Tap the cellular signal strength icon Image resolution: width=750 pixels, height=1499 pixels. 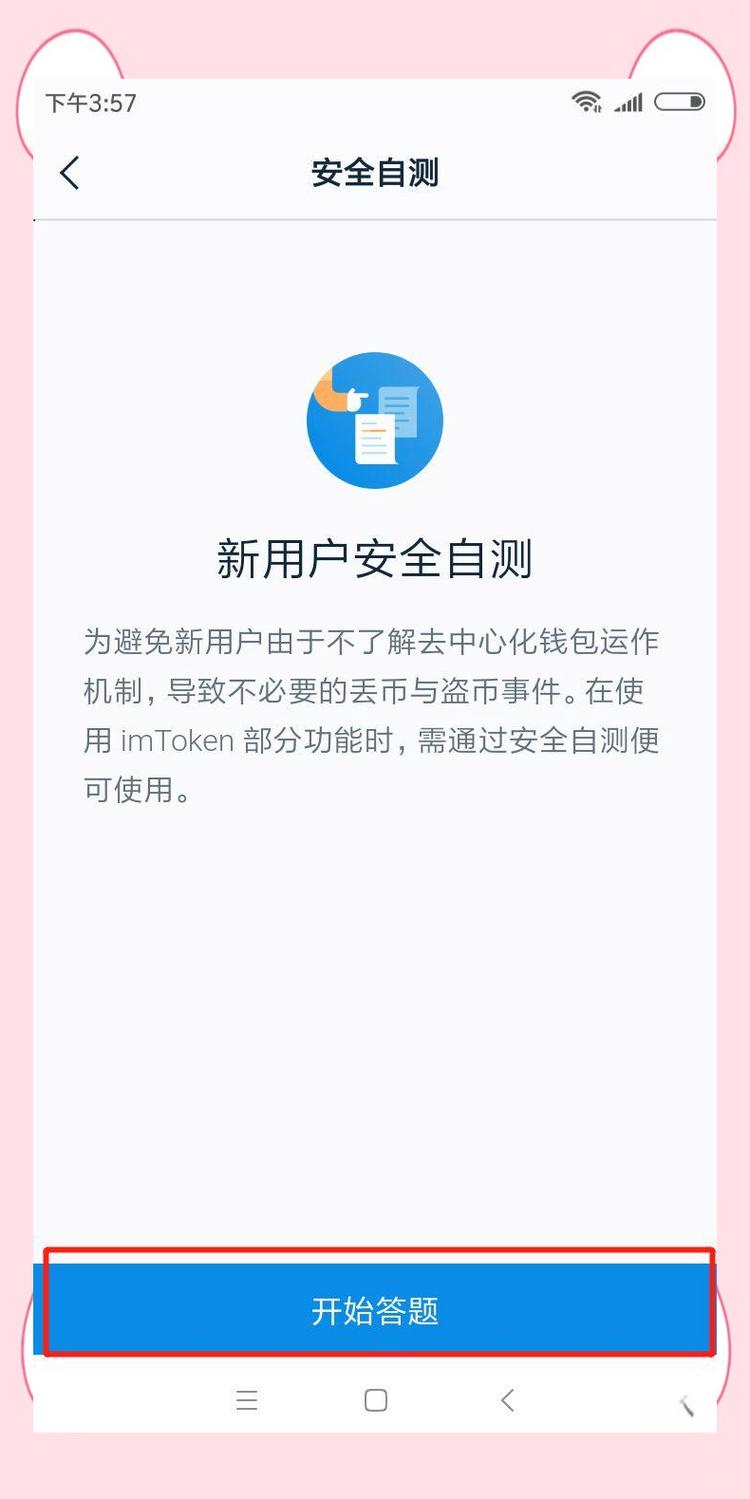click(630, 100)
